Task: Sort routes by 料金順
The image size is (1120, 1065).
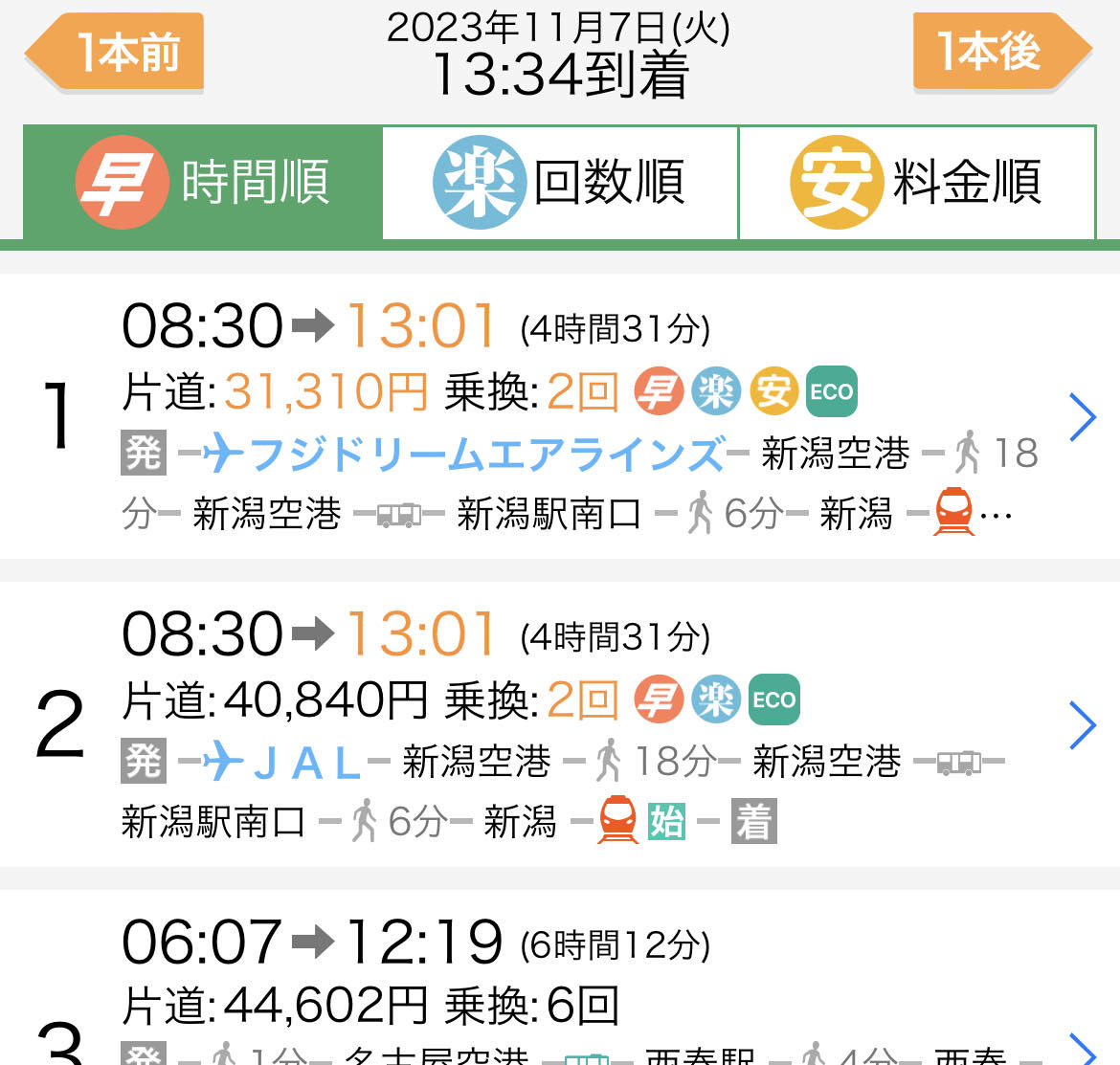Action: tap(916, 182)
